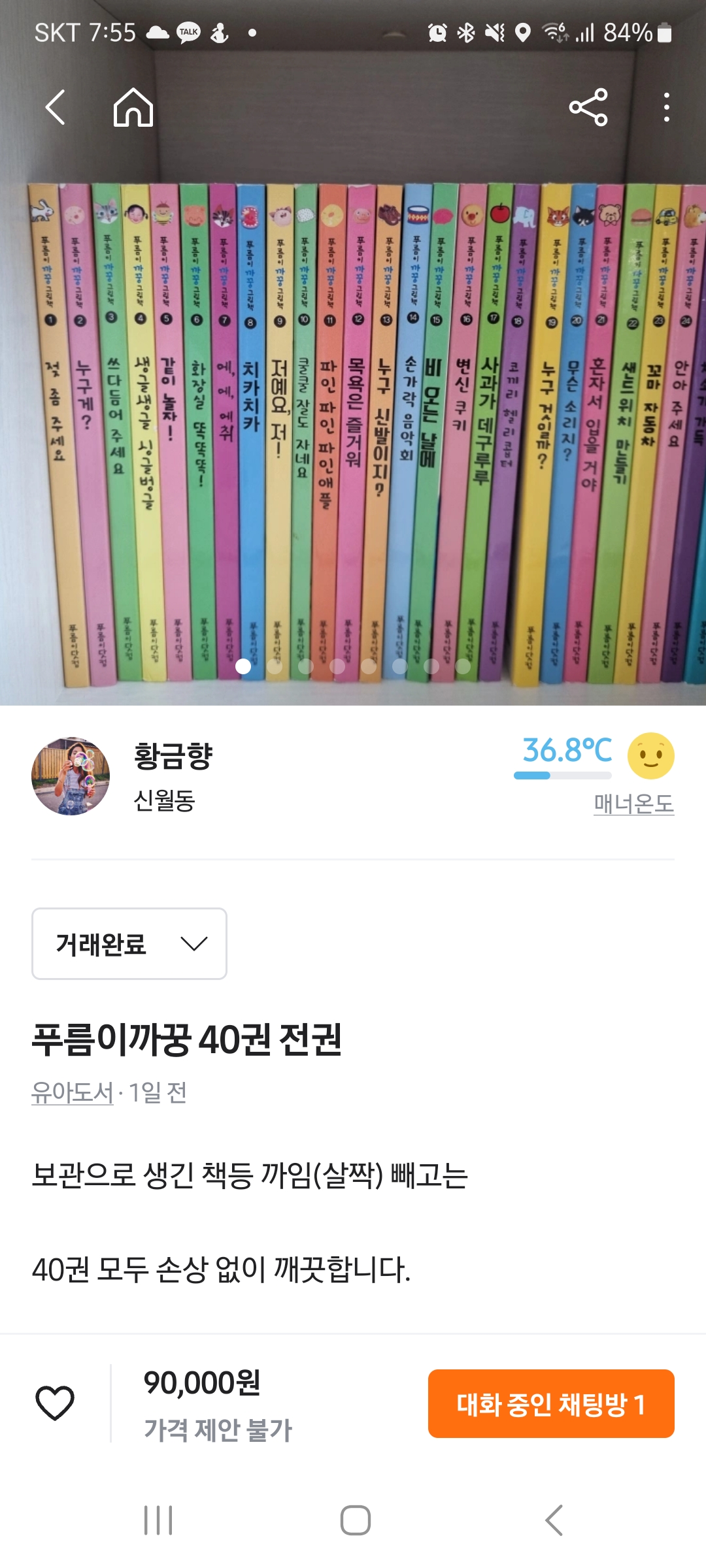Share this book listing
The image size is (706, 1568).
(x=588, y=107)
